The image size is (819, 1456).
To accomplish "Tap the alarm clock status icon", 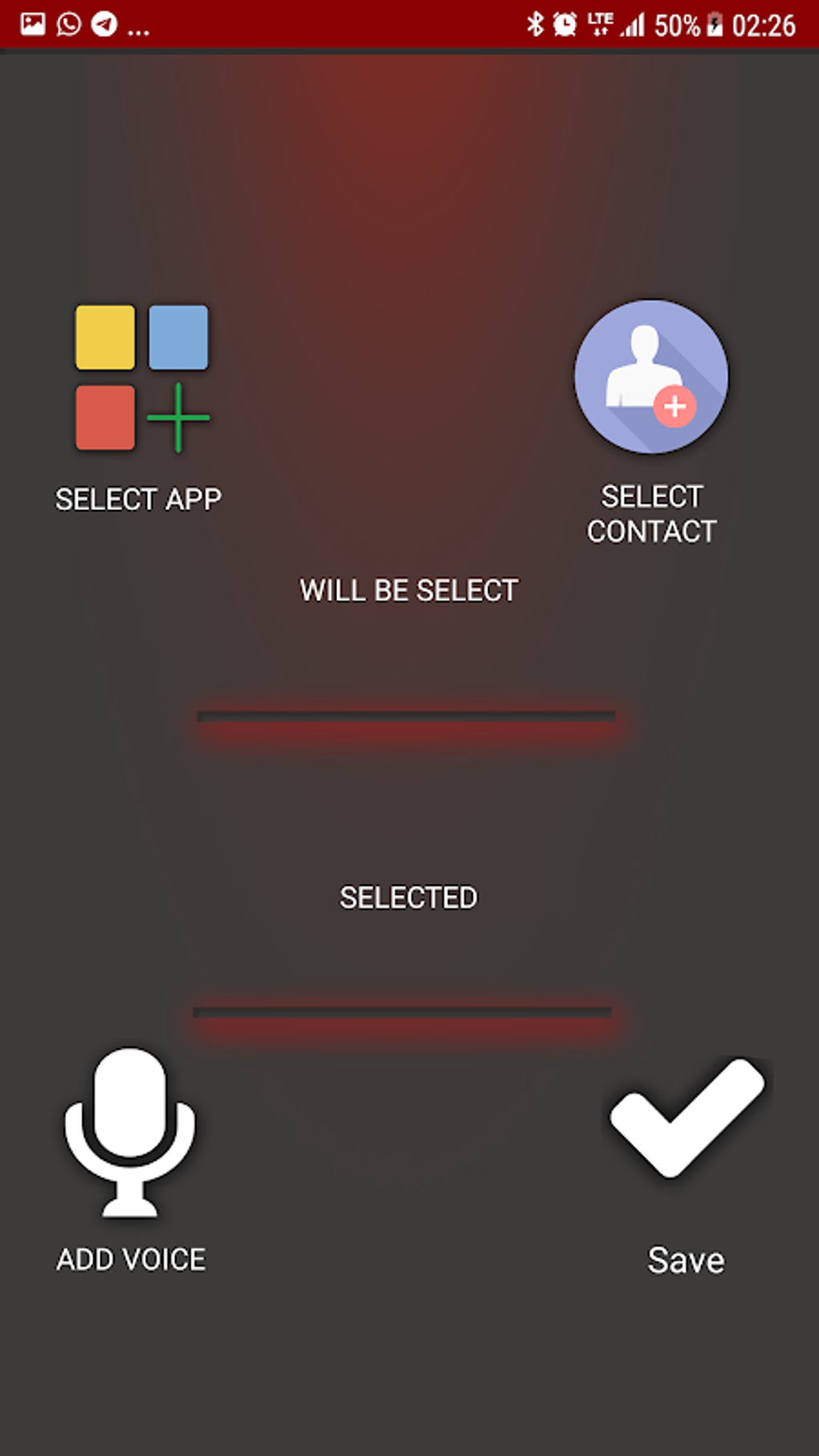I will [x=564, y=24].
